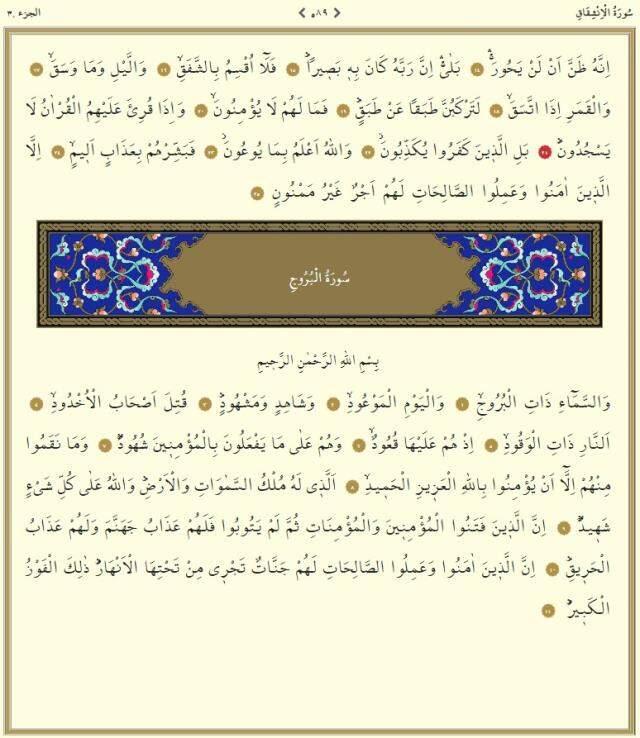Tap the right arrow beside page number ٥٨٩
640x738 pixels.
tap(337, 12)
